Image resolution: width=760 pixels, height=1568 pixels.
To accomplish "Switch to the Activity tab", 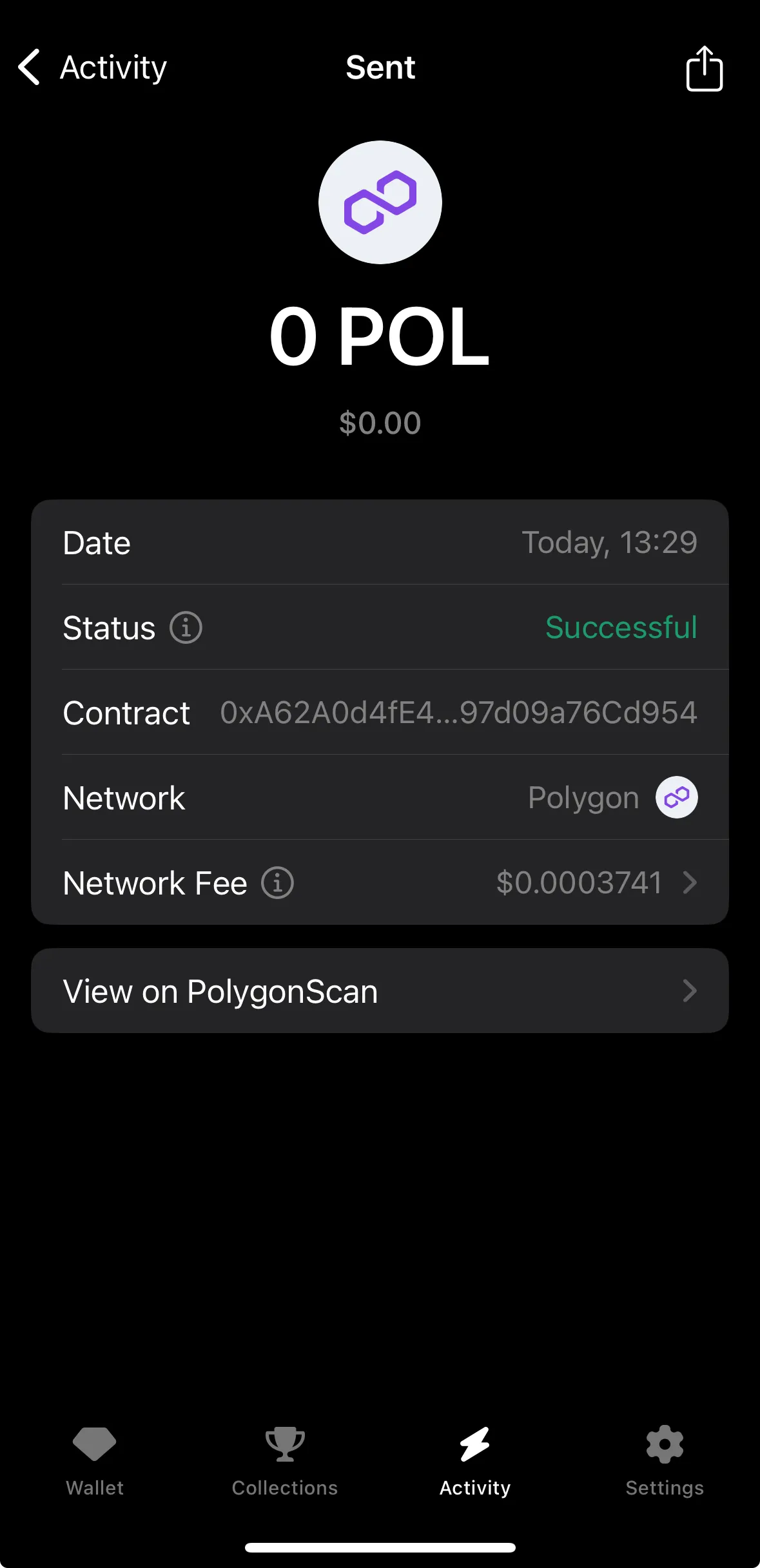I will pos(474,1463).
